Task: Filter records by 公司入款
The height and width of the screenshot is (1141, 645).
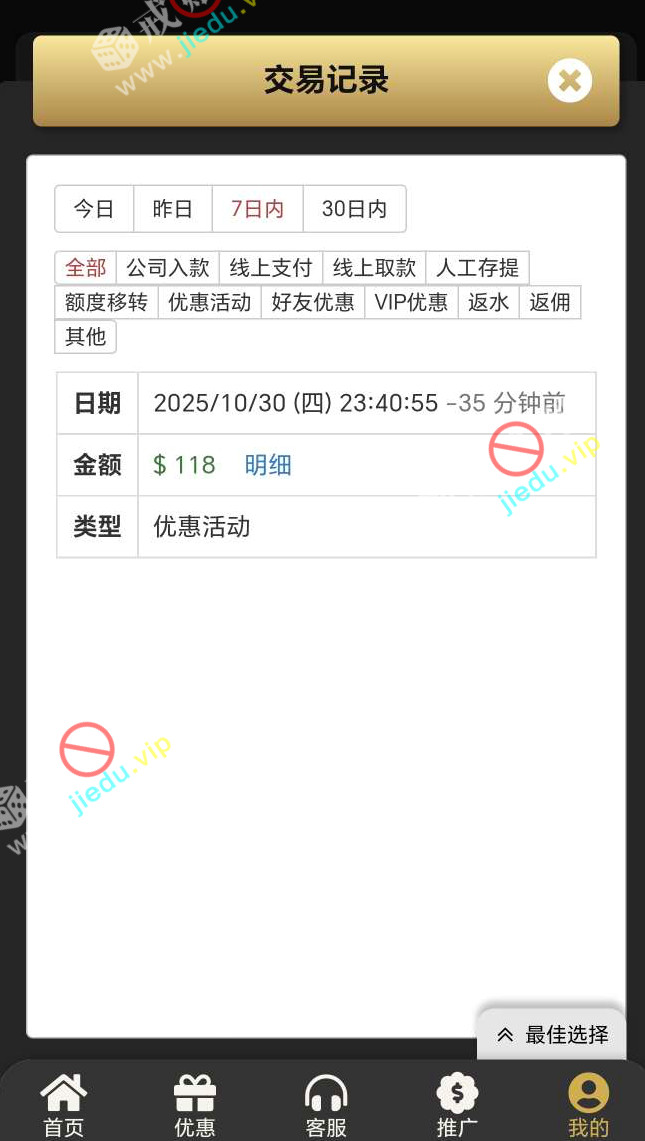Action: coord(167,268)
